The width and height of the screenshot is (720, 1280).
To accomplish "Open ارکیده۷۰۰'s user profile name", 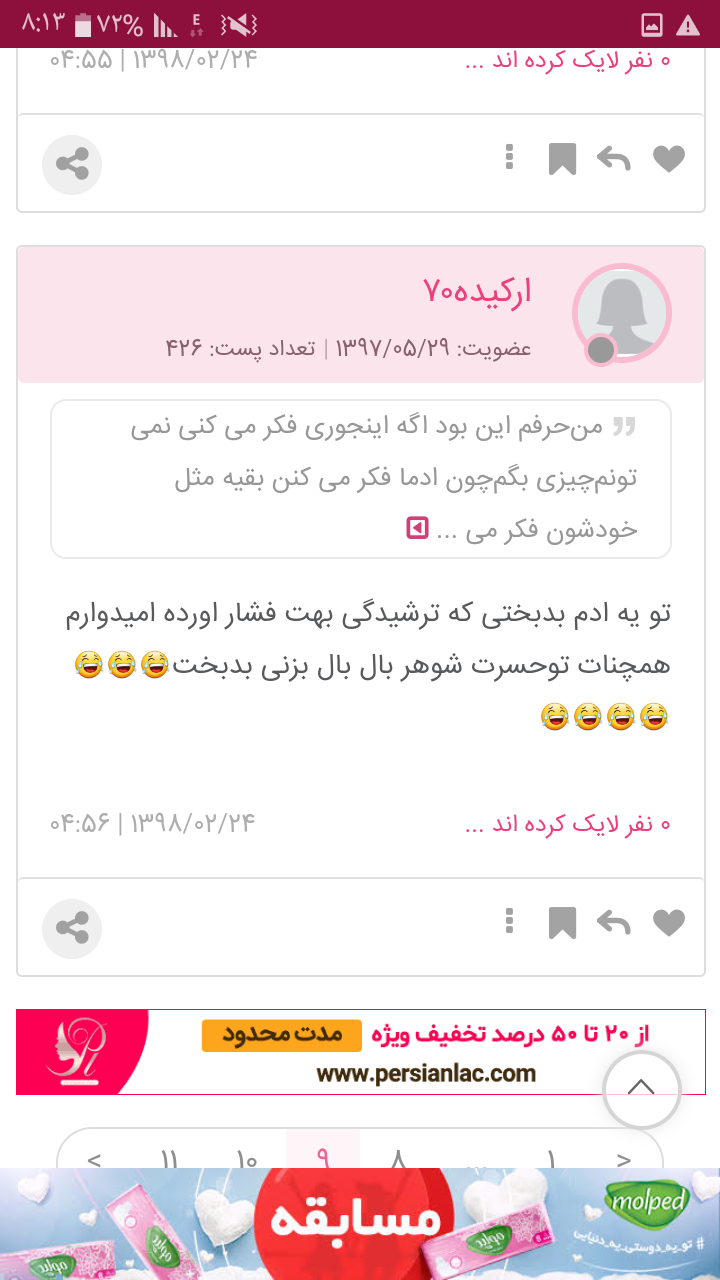I will pyautogui.click(x=477, y=291).
